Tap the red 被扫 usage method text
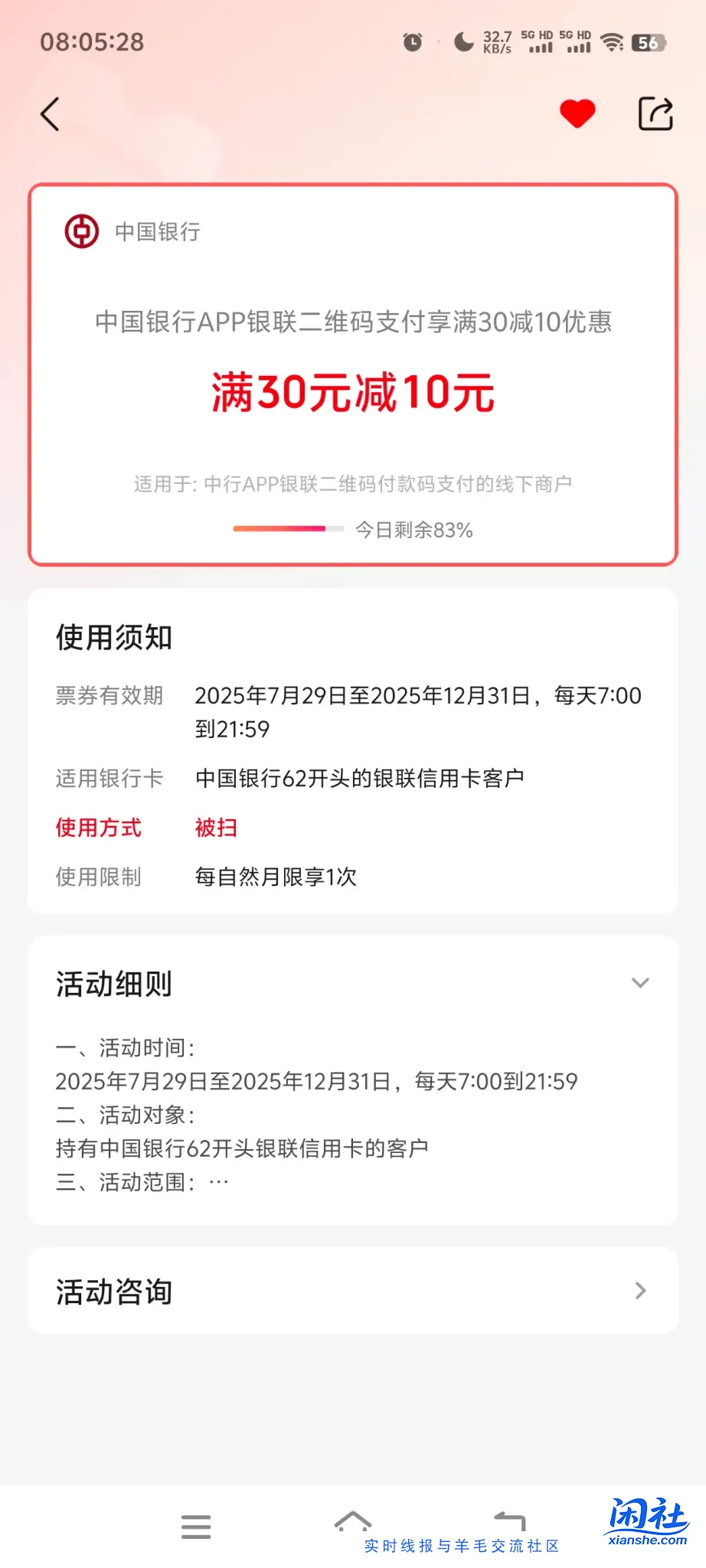The image size is (706, 1568). 217,828
